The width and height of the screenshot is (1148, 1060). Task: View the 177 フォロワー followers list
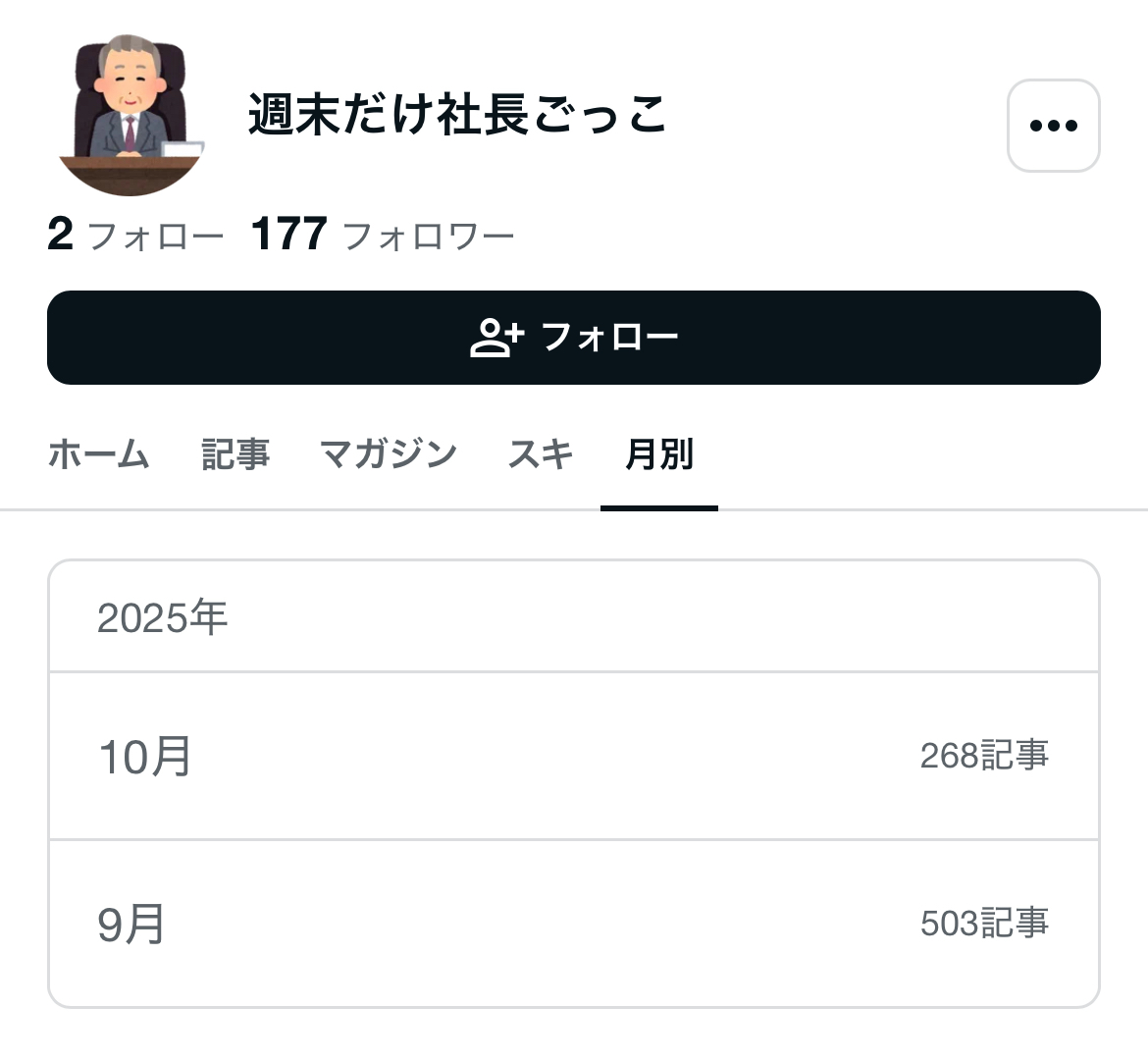point(383,236)
